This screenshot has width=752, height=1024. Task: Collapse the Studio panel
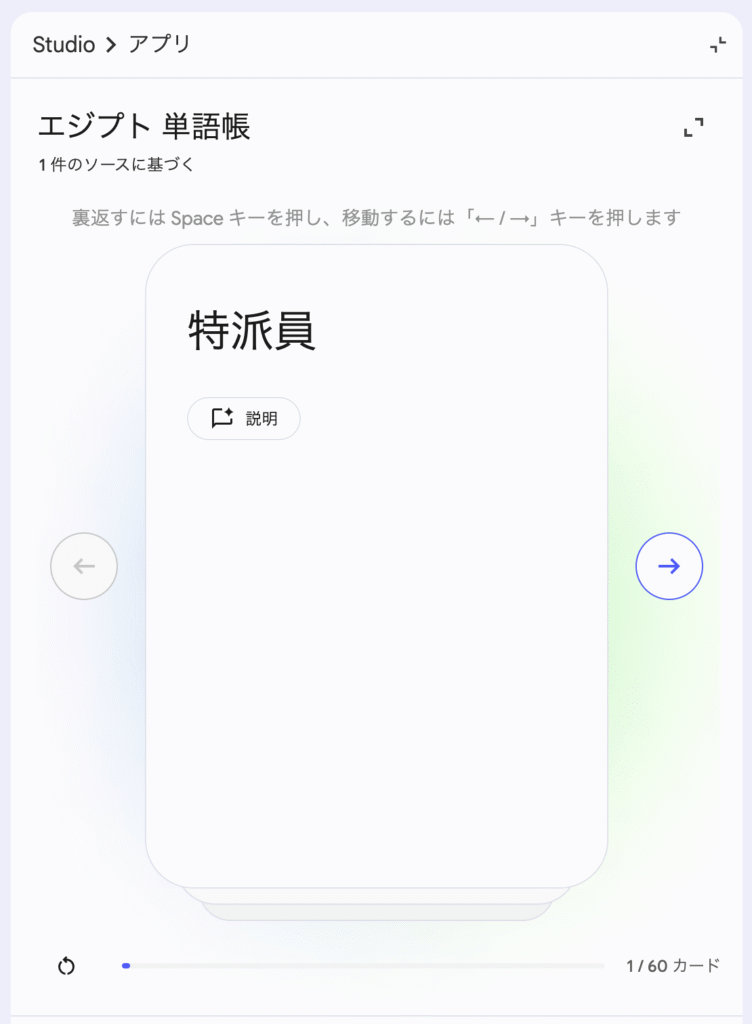pyautogui.click(x=718, y=45)
